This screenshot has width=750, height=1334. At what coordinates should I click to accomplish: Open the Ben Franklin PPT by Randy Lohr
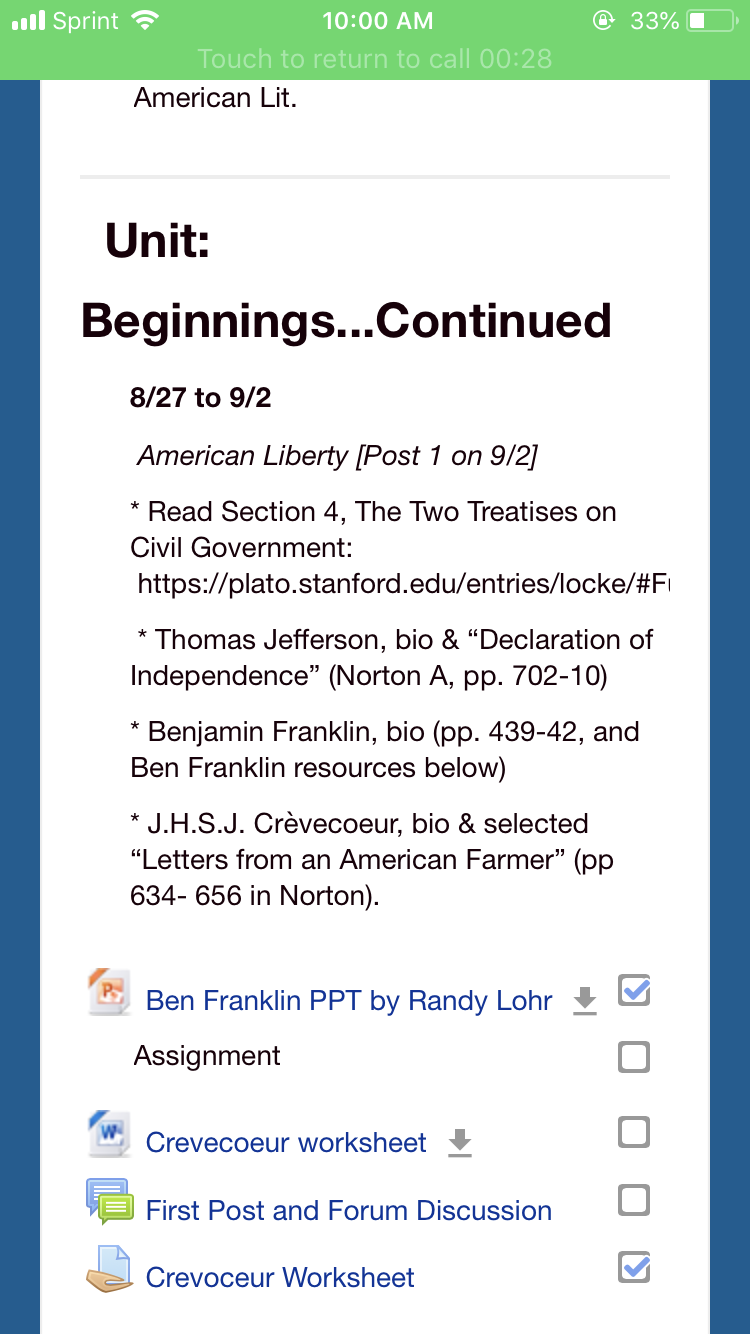(349, 1001)
